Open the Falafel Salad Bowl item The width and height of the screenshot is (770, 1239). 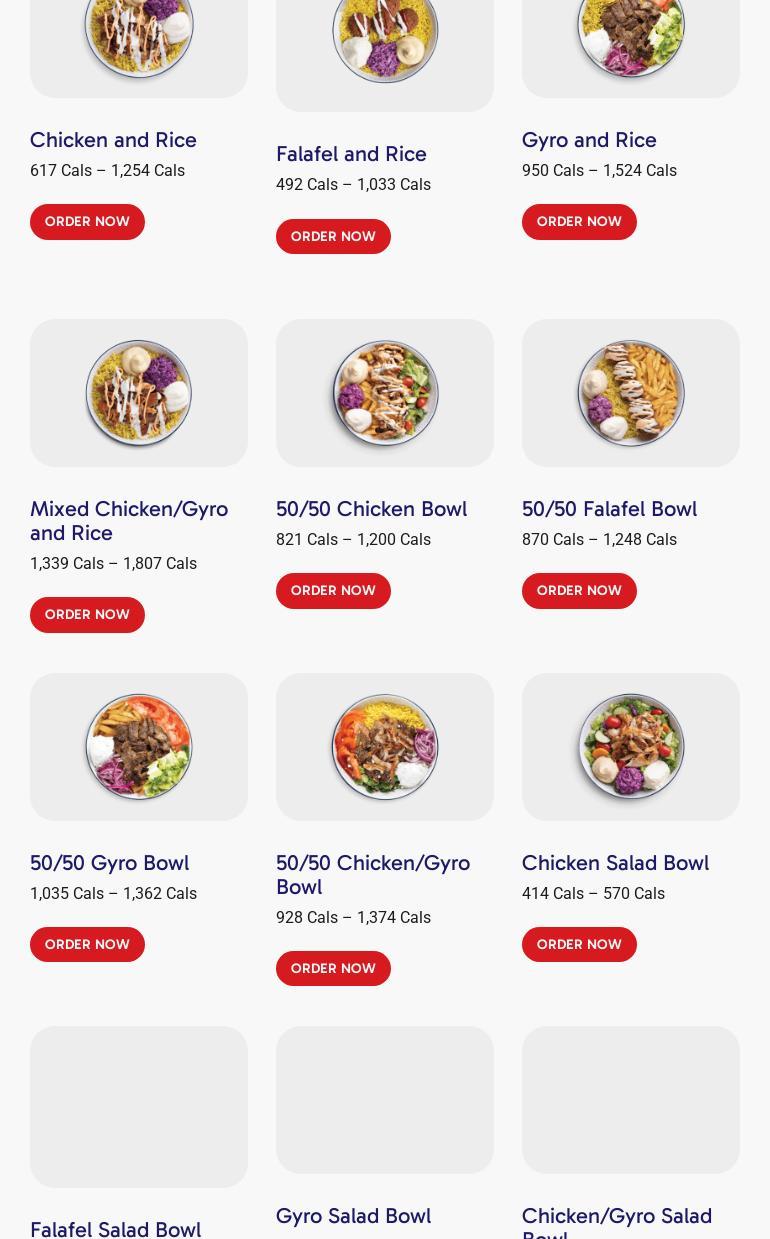pos(115,1228)
